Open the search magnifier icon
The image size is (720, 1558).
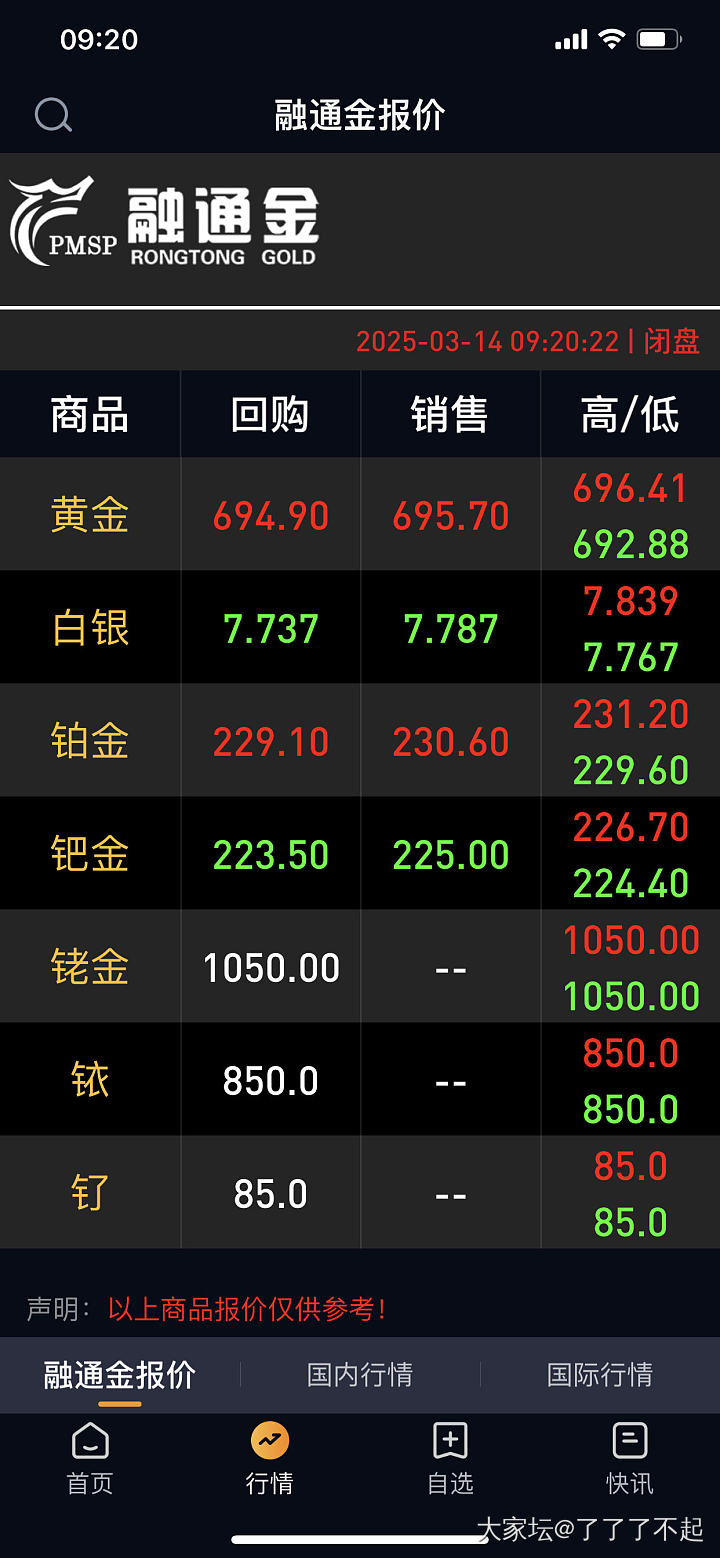(53, 116)
